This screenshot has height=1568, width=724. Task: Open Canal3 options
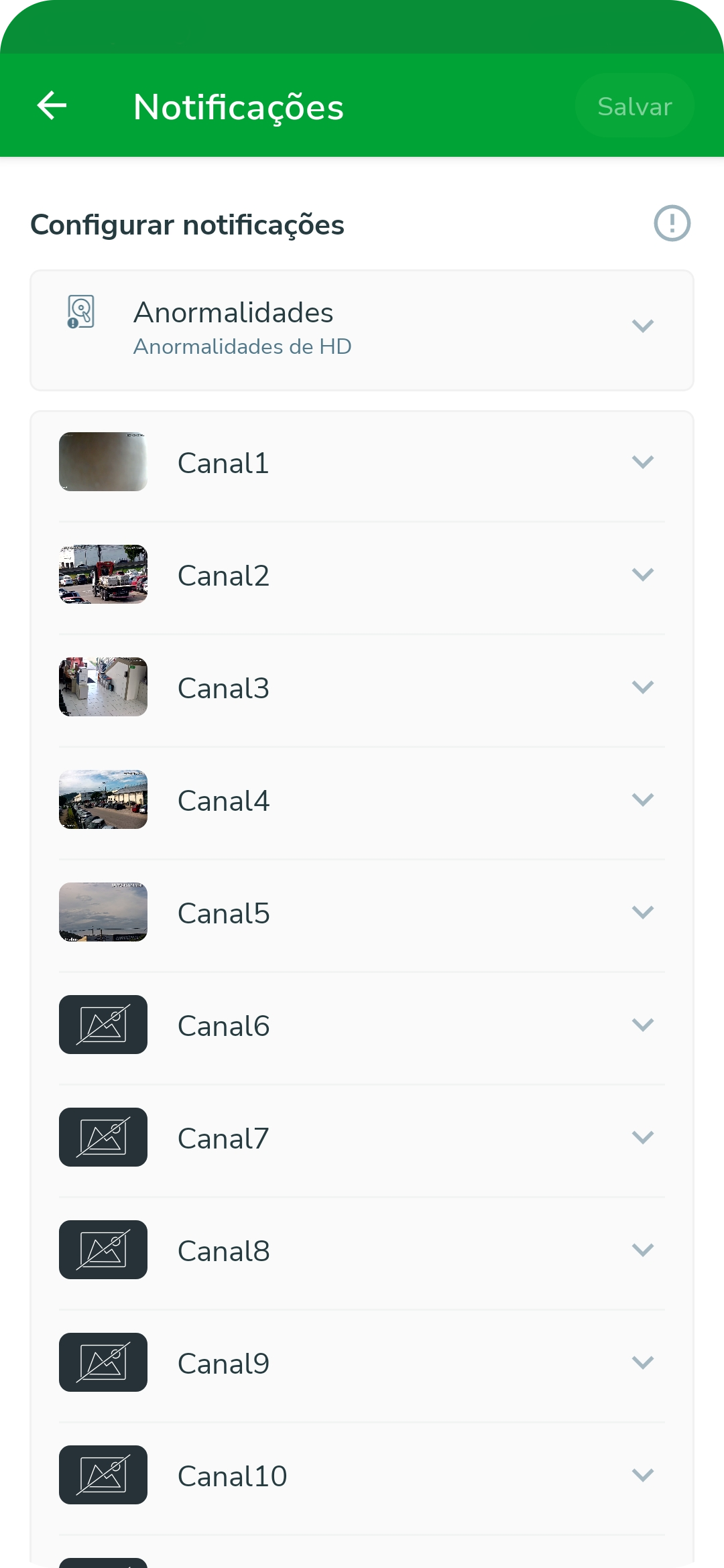362,688
